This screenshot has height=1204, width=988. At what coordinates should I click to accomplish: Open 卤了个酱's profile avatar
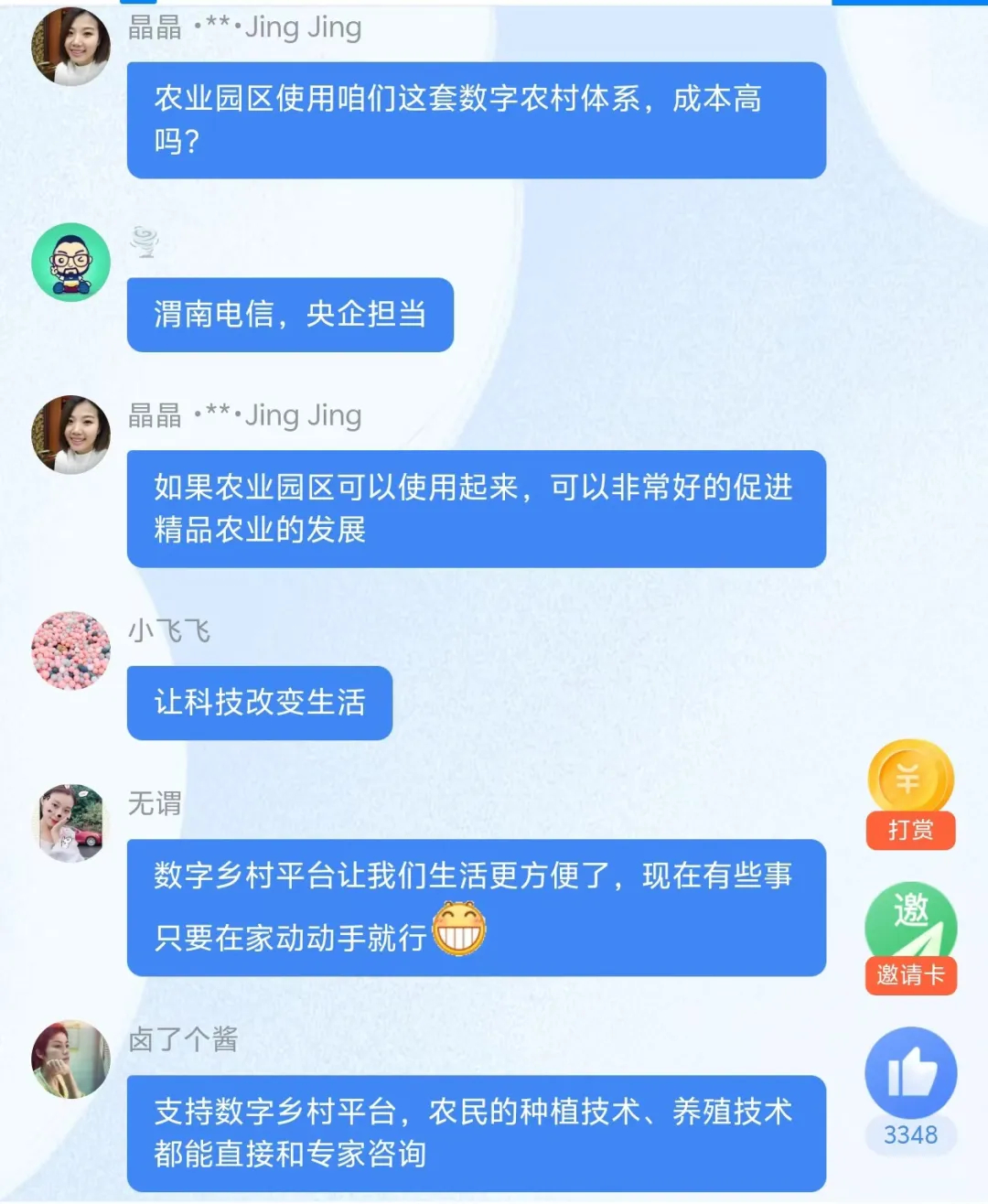(71, 1059)
